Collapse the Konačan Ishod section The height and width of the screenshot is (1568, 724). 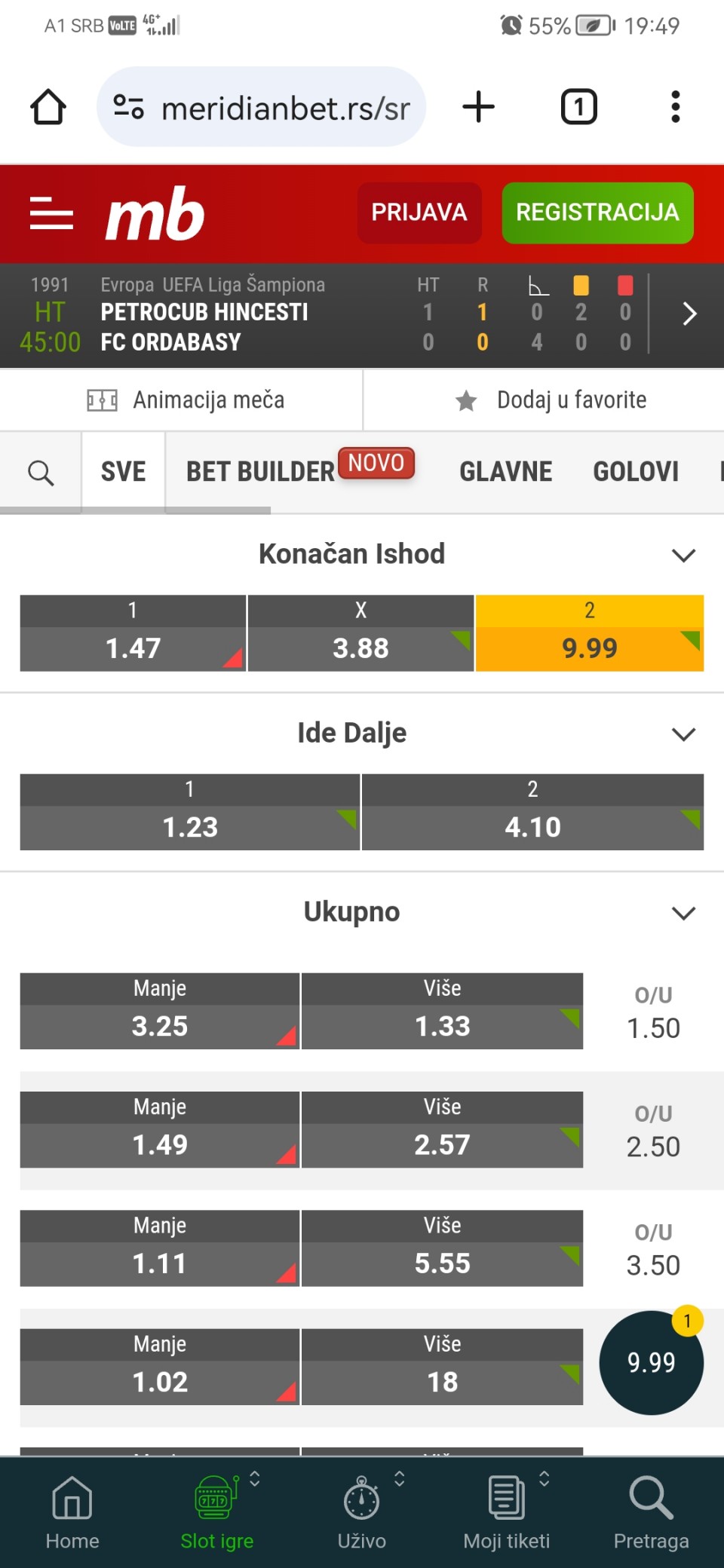click(683, 556)
